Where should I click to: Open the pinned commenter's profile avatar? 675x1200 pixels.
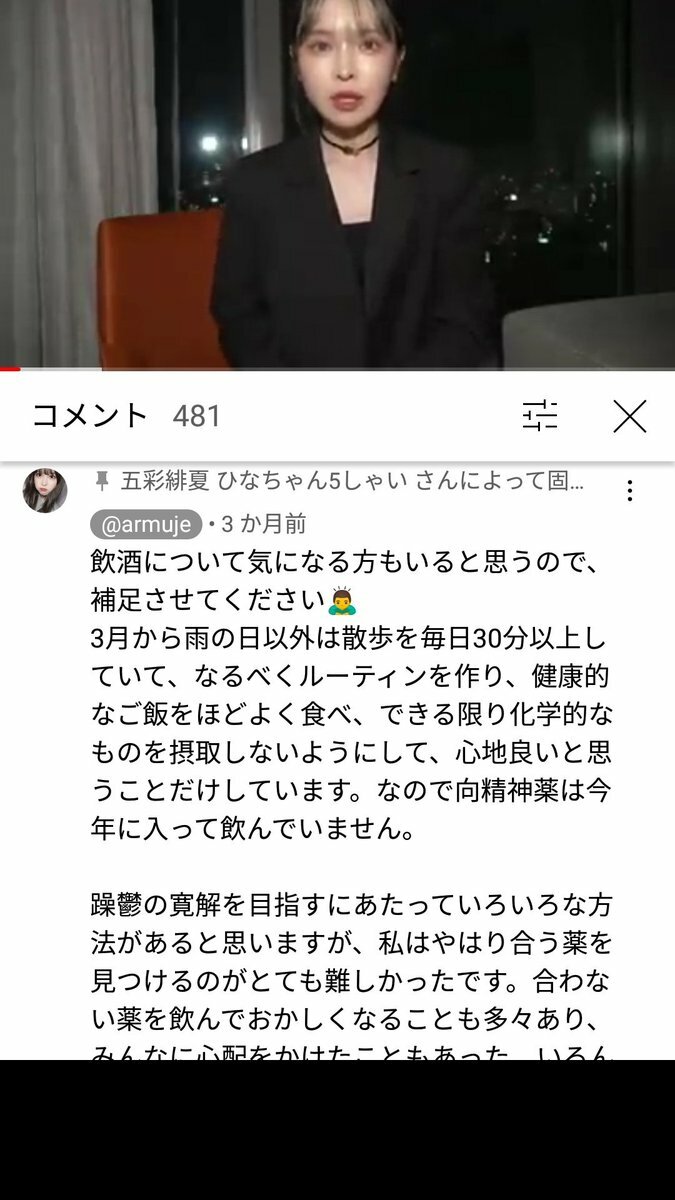pos(45,491)
